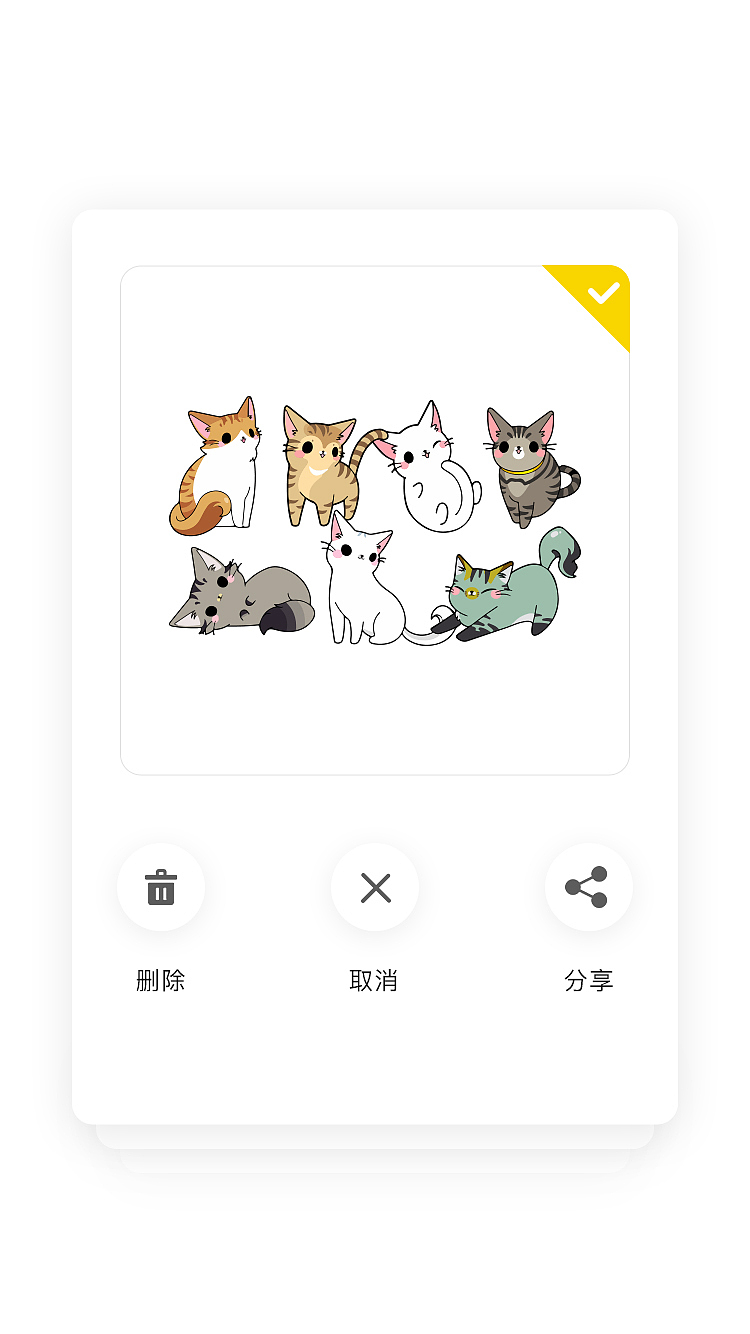Click the 分享 text label
This screenshot has width=750, height=1334.
click(x=588, y=981)
